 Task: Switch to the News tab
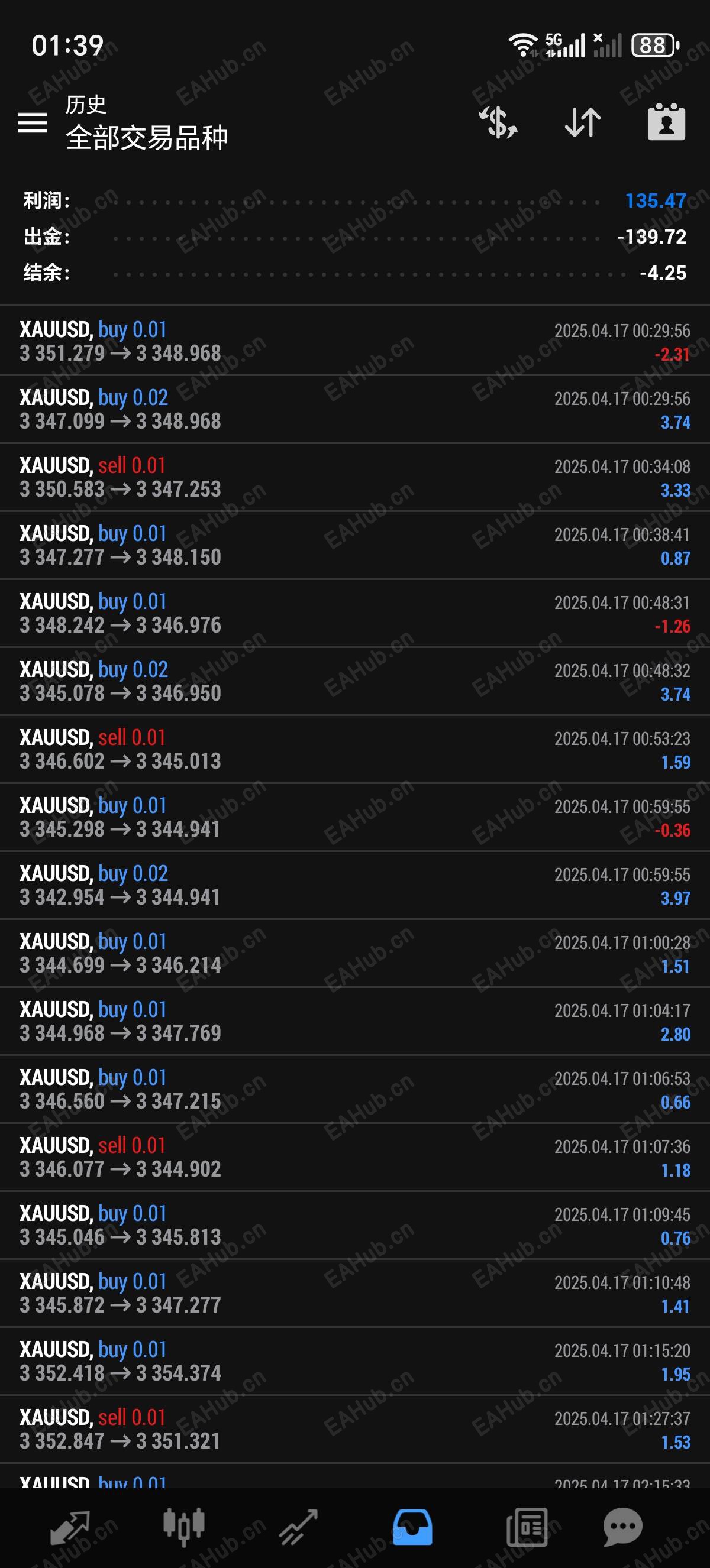pyautogui.click(x=527, y=1527)
